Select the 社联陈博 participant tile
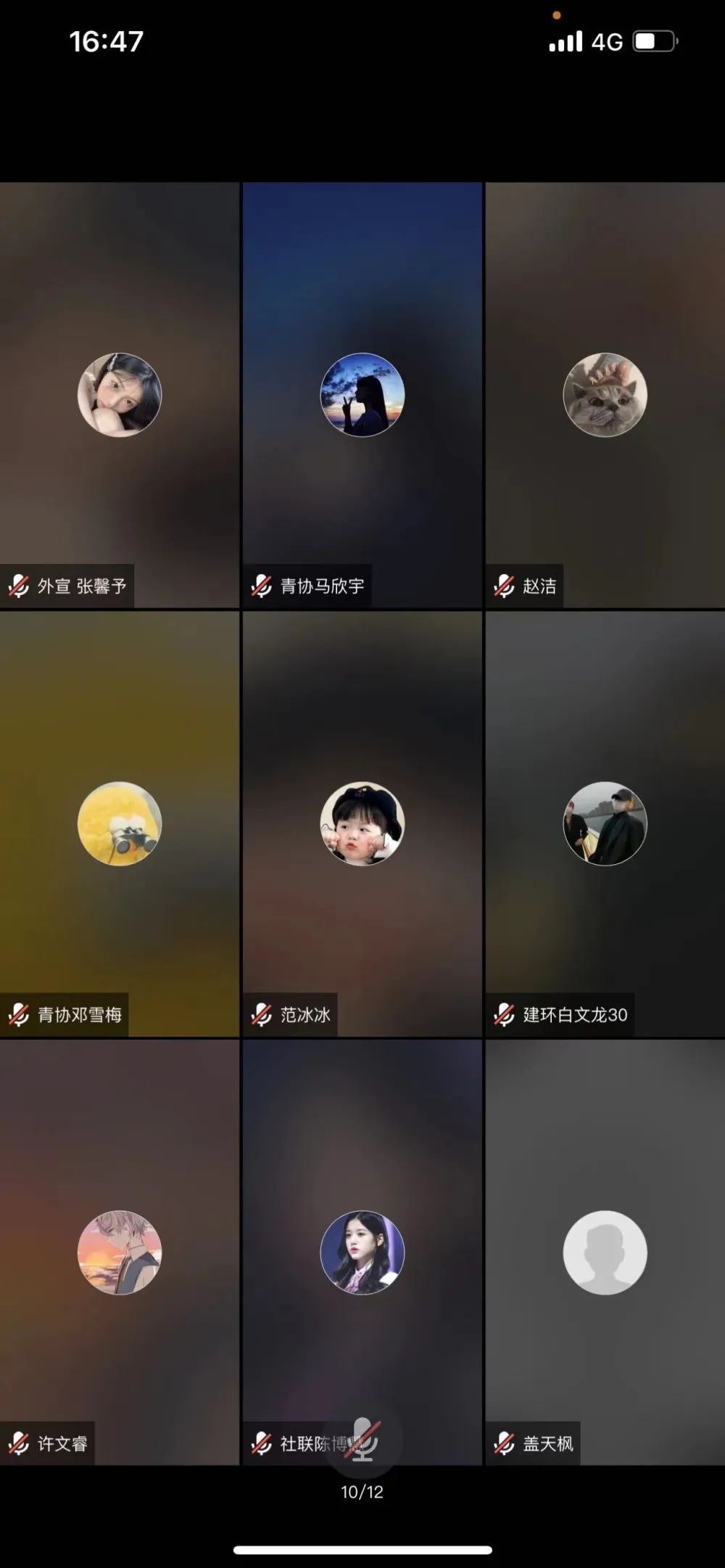 [x=362, y=1253]
